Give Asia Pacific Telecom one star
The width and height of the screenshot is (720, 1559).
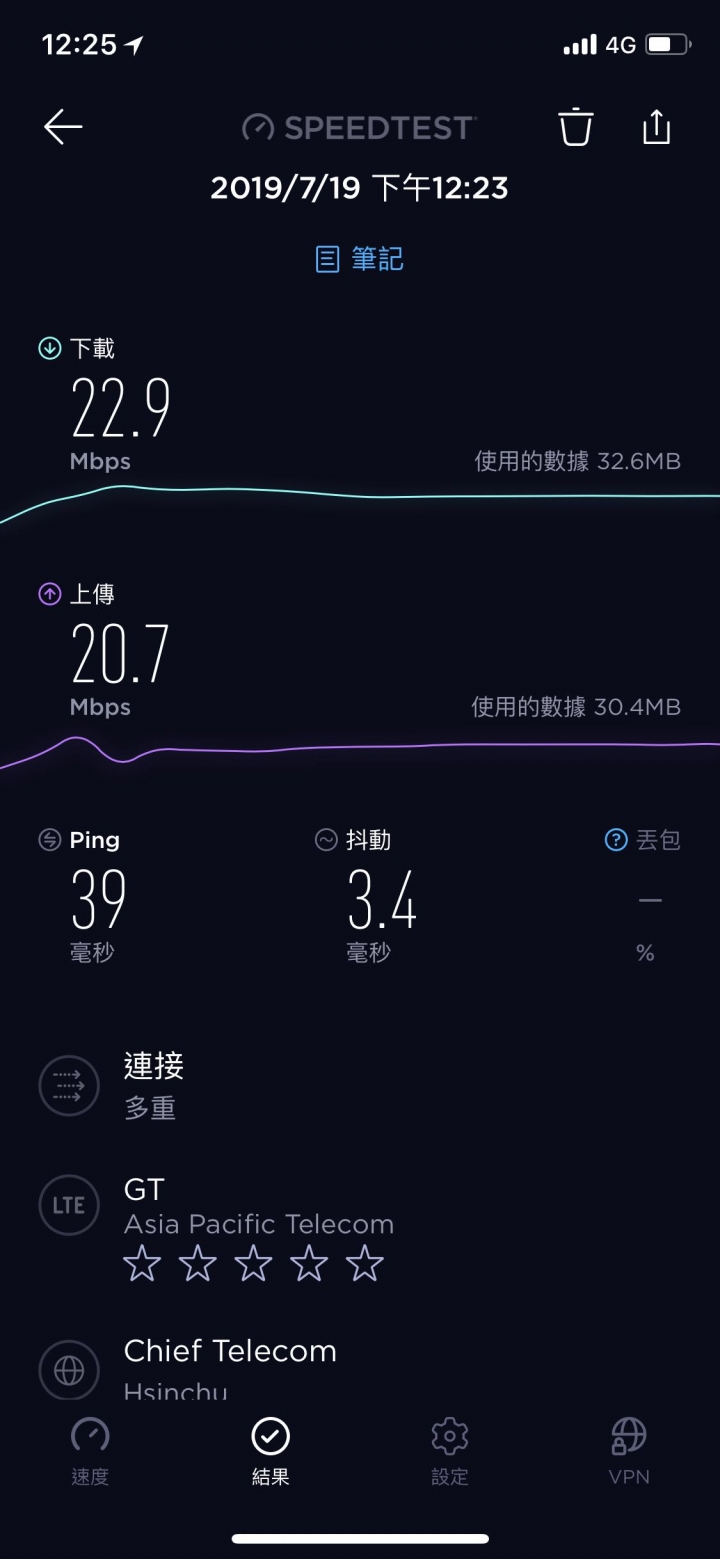pyautogui.click(x=141, y=1264)
